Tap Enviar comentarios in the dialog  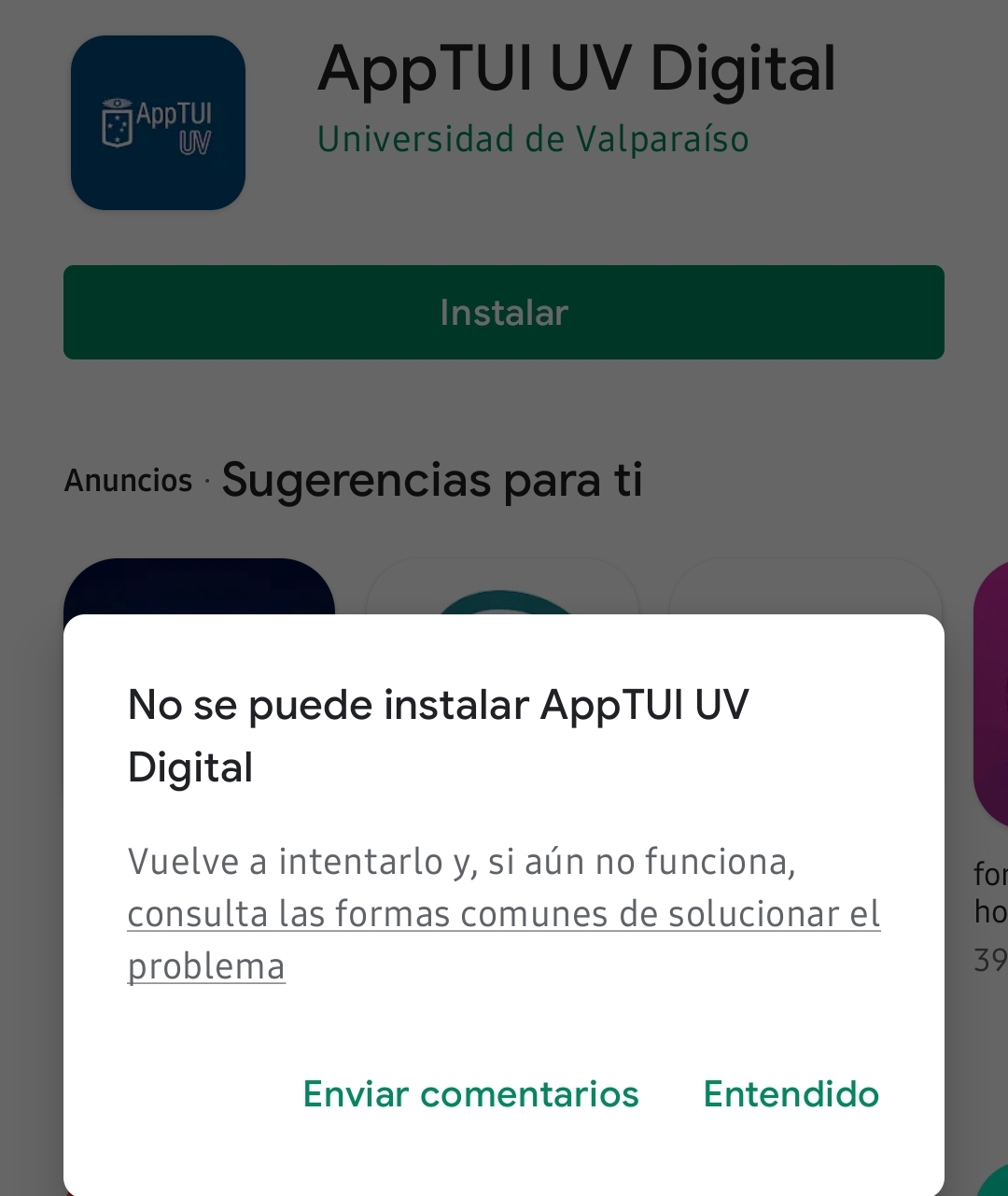point(471,1093)
